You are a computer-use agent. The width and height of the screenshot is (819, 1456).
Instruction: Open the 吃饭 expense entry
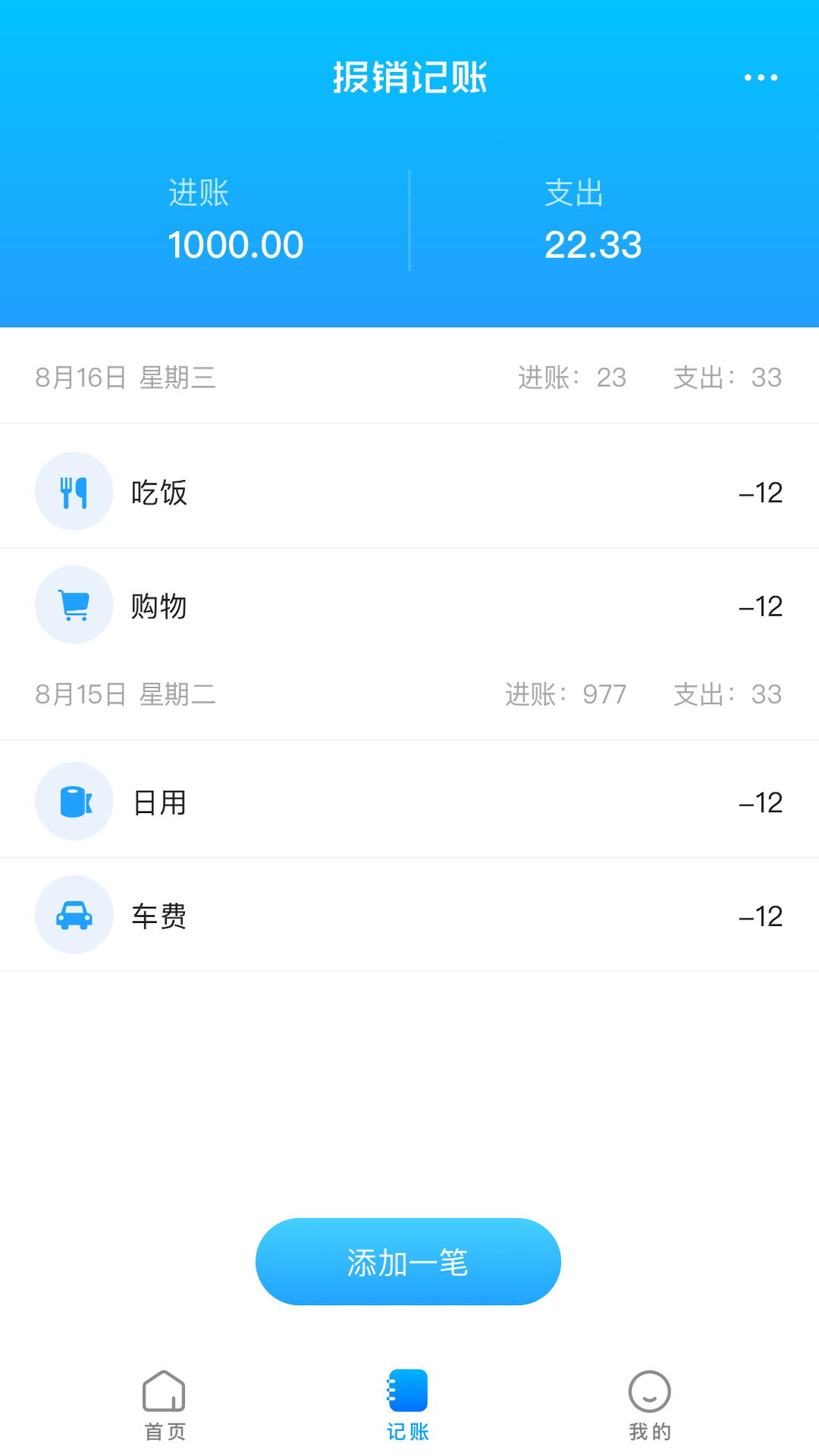409,491
